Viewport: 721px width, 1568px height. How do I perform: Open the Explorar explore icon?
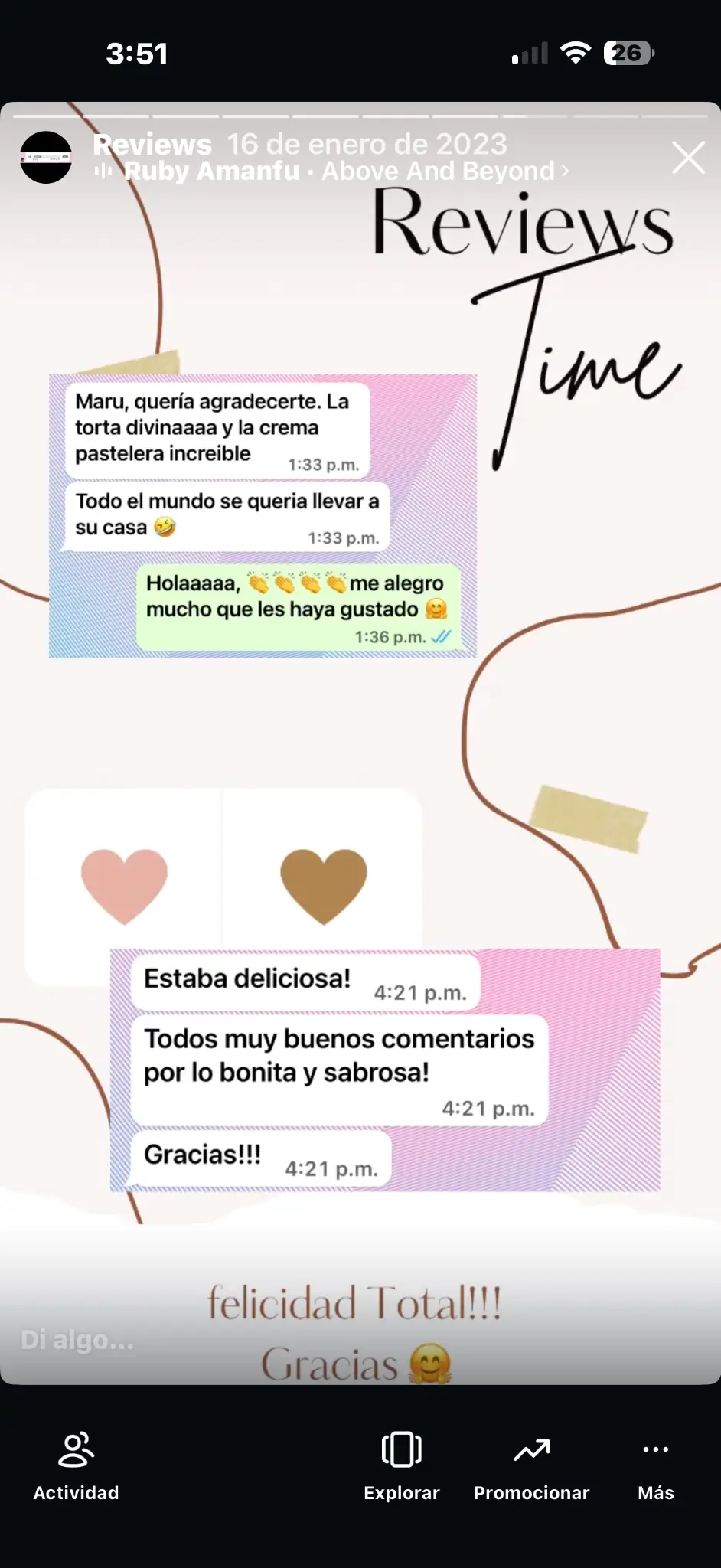[x=402, y=1448]
